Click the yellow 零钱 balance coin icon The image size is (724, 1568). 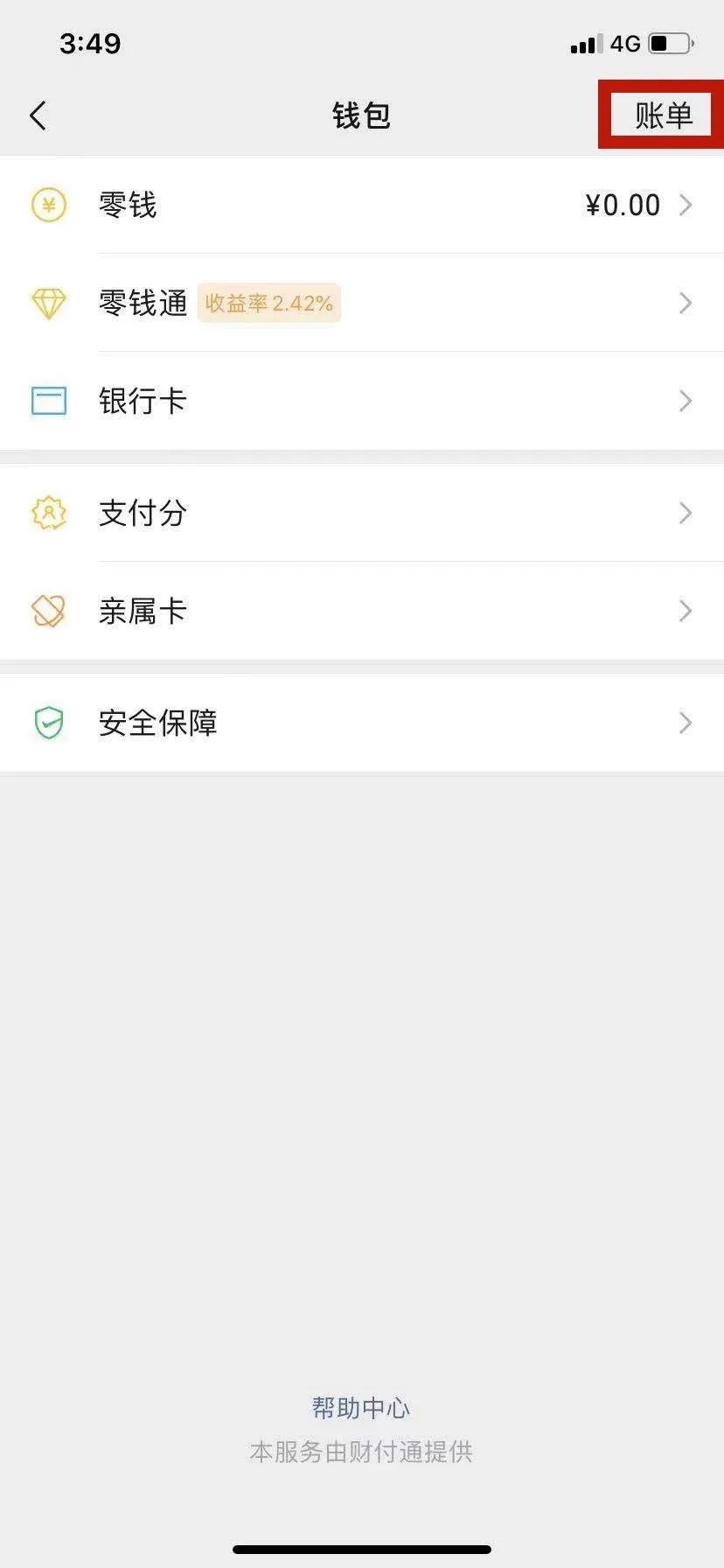point(50,205)
